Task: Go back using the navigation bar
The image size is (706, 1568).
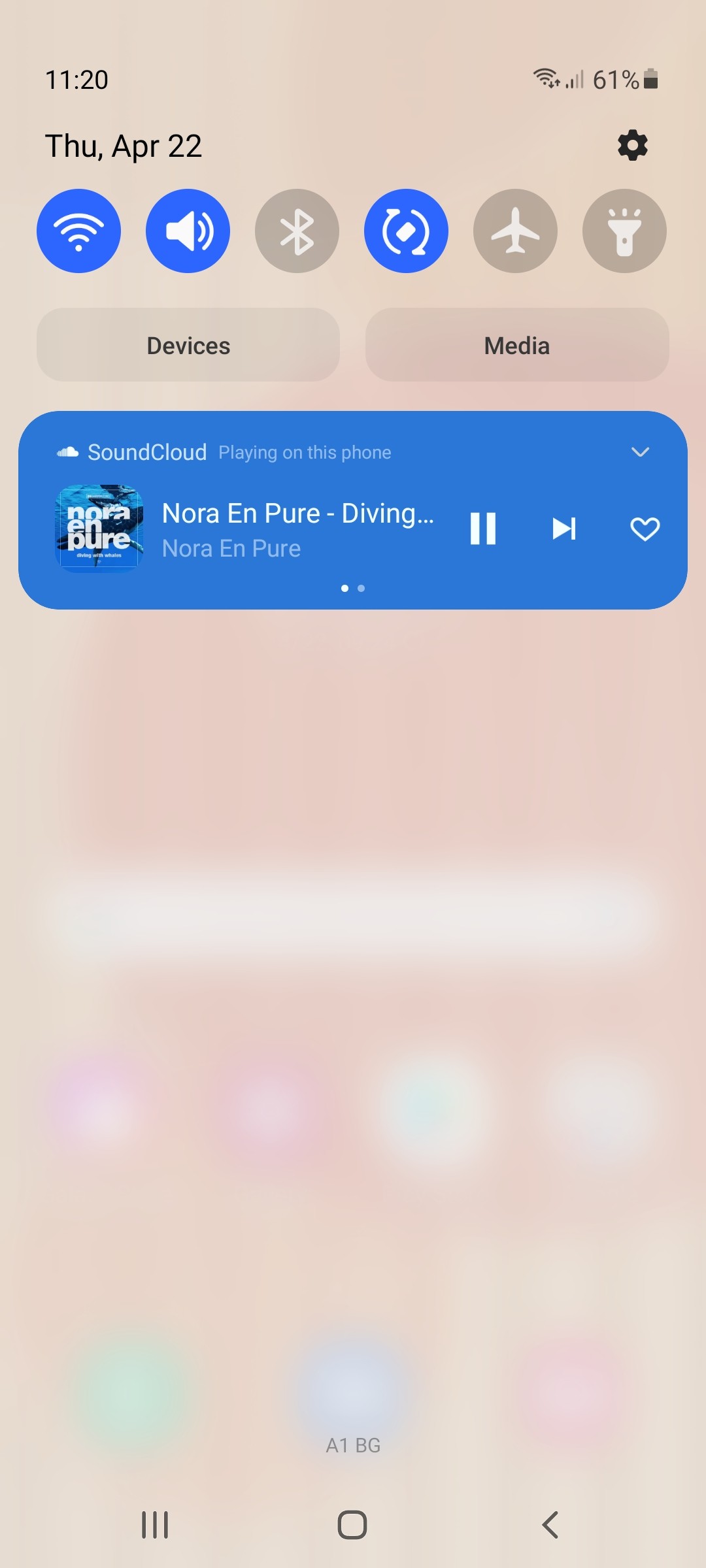Action: coord(550,1525)
